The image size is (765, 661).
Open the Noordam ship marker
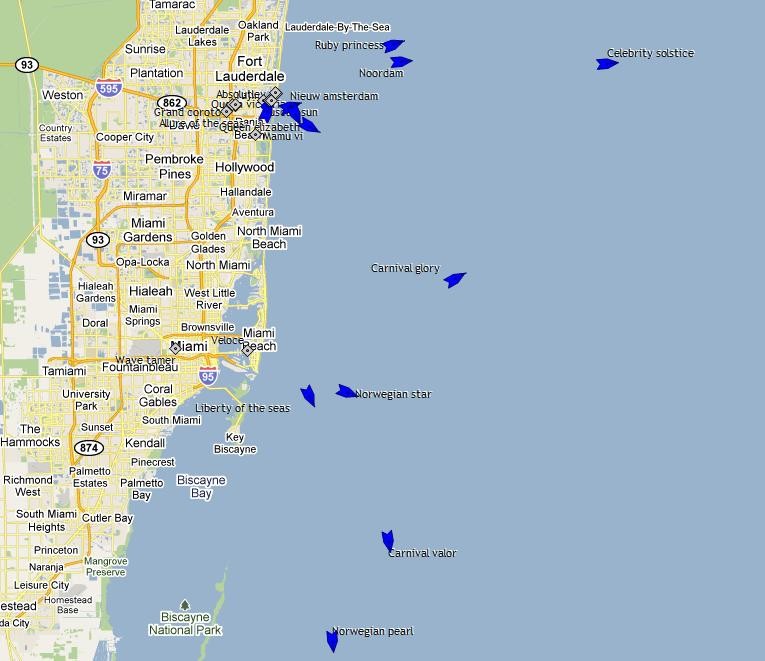point(401,62)
